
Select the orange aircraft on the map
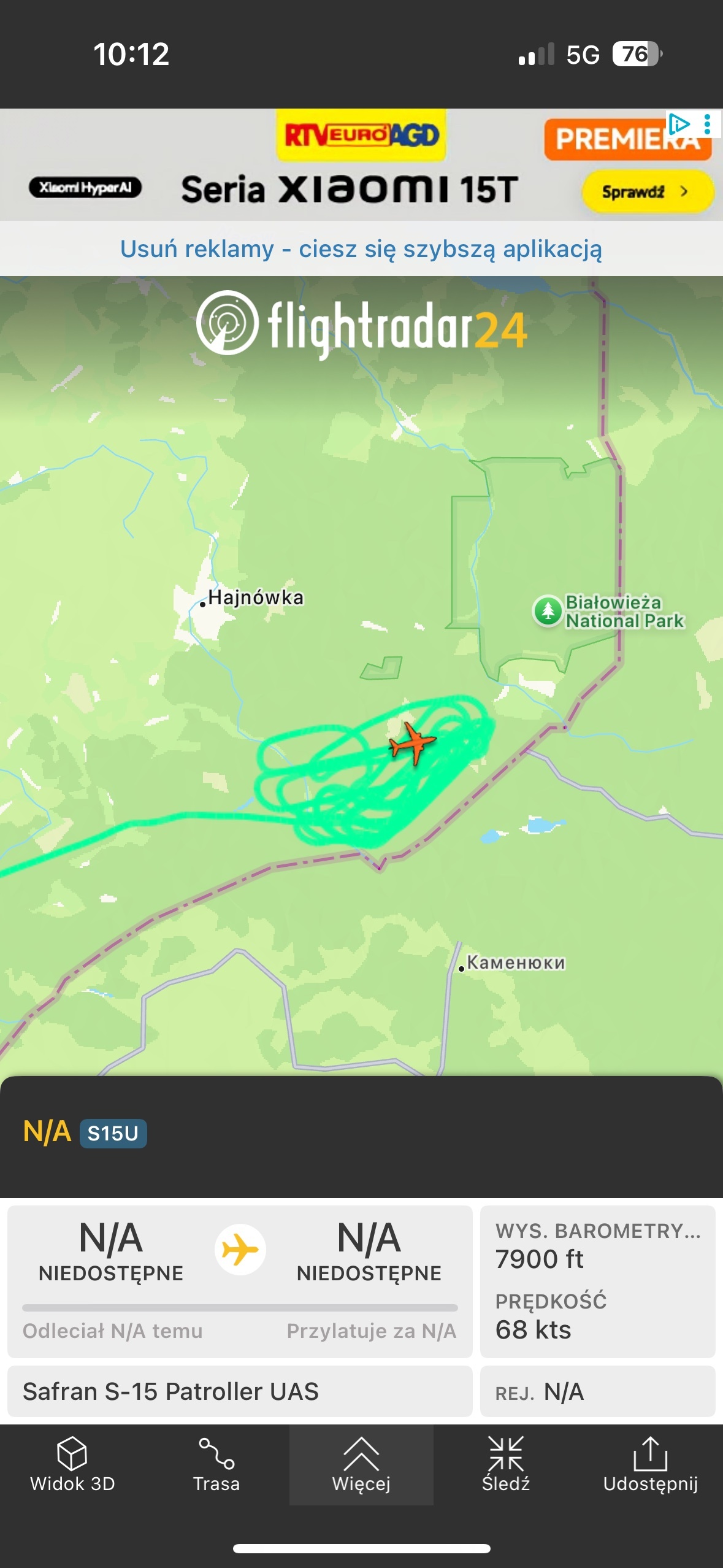tap(413, 742)
